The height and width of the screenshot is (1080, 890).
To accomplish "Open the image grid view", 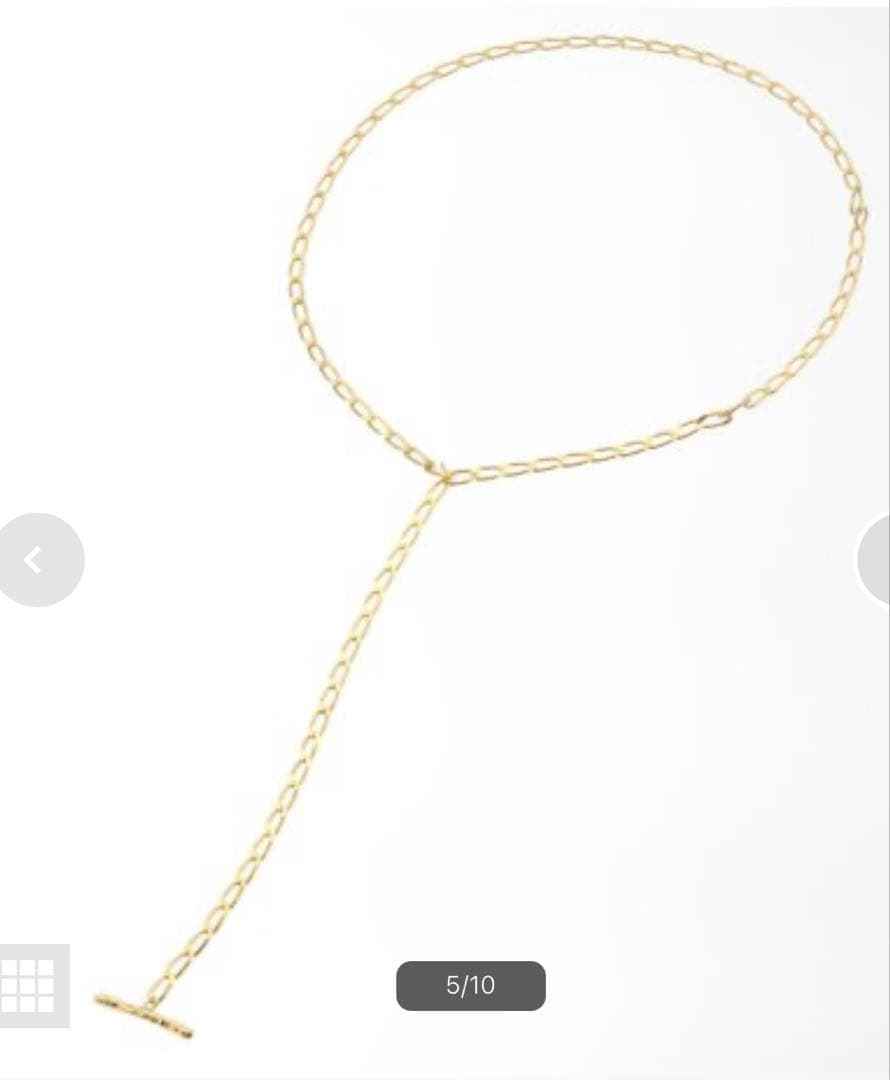I will pyautogui.click(x=30, y=986).
